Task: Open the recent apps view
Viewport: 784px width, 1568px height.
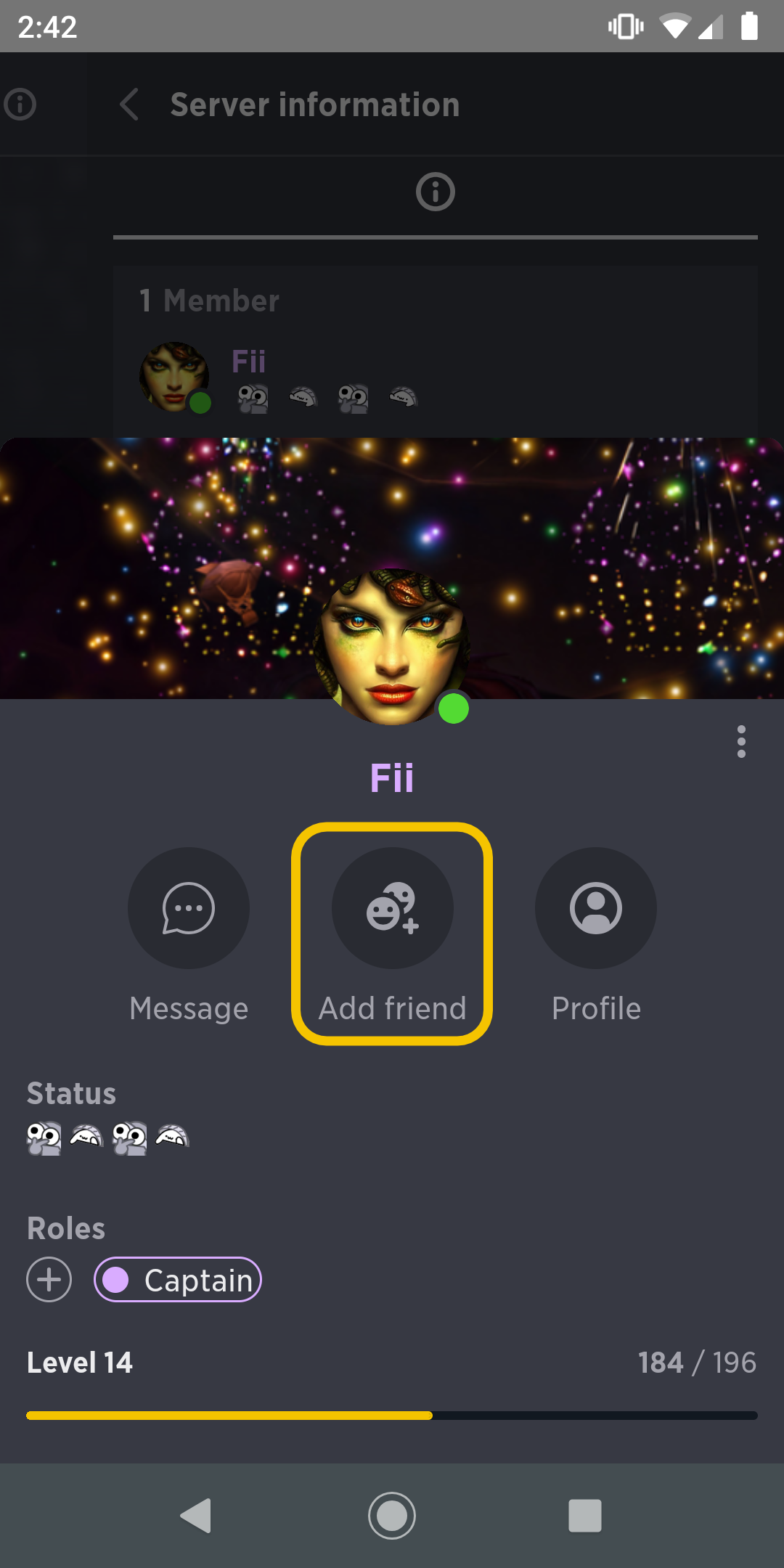Action: click(x=585, y=1516)
